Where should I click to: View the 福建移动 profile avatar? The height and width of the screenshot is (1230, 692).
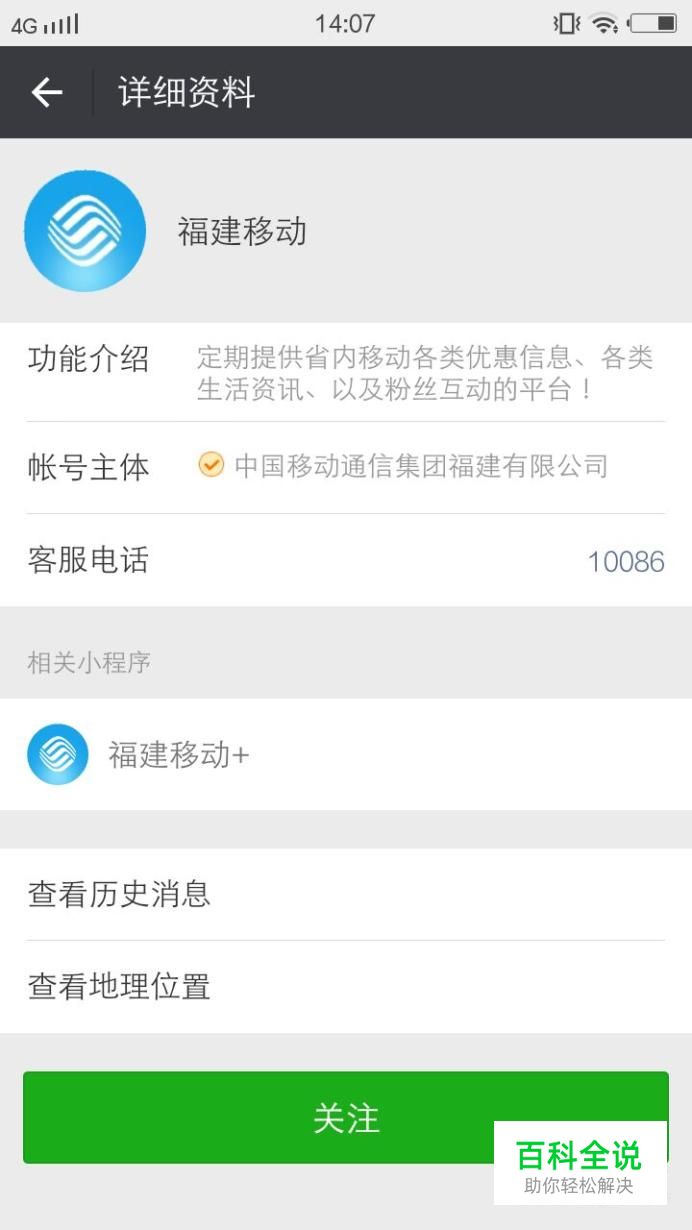pyautogui.click(x=85, y=231)
